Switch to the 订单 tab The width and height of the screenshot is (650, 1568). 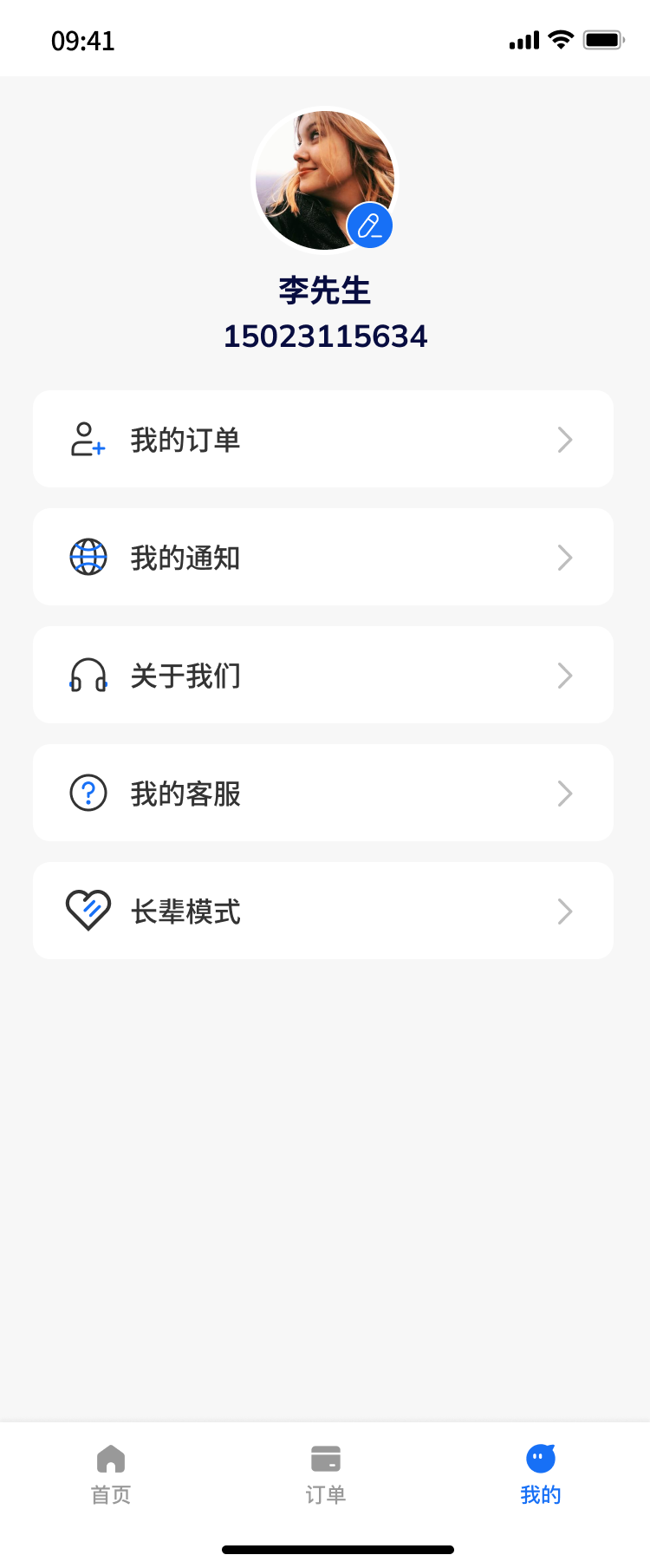pyautogui.click(x=326, y=1473)
